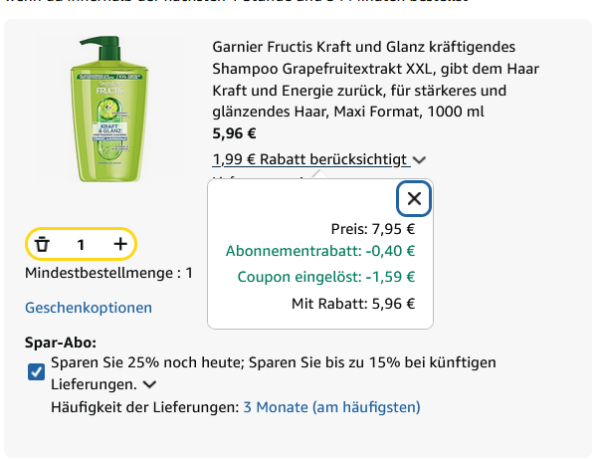Toggle the 1,99 € Rabatt berücksichtigt details
The width and height of the screenshot is (600, 461).
(320, 159)
